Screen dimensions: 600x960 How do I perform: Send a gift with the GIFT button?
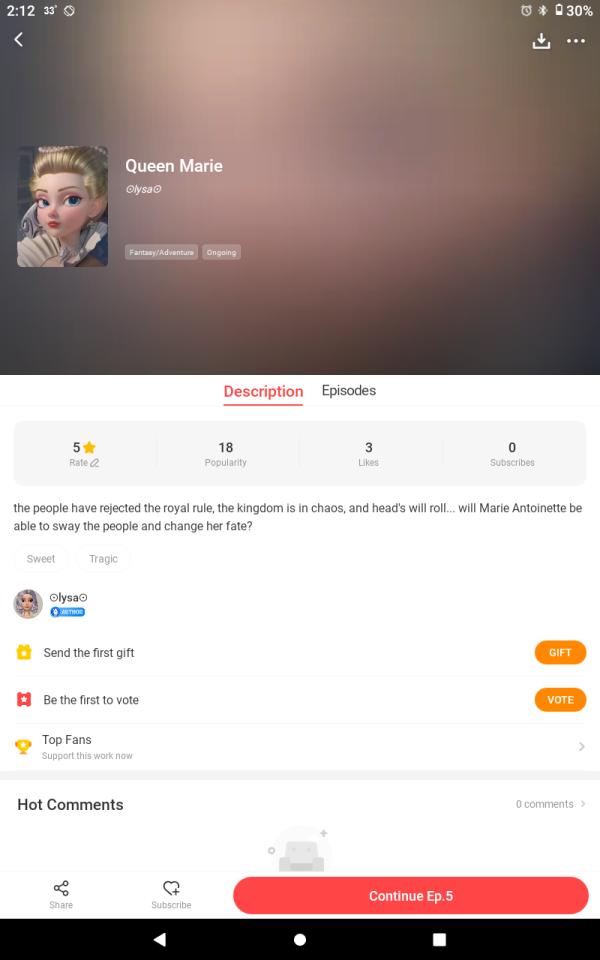[560, 652]
